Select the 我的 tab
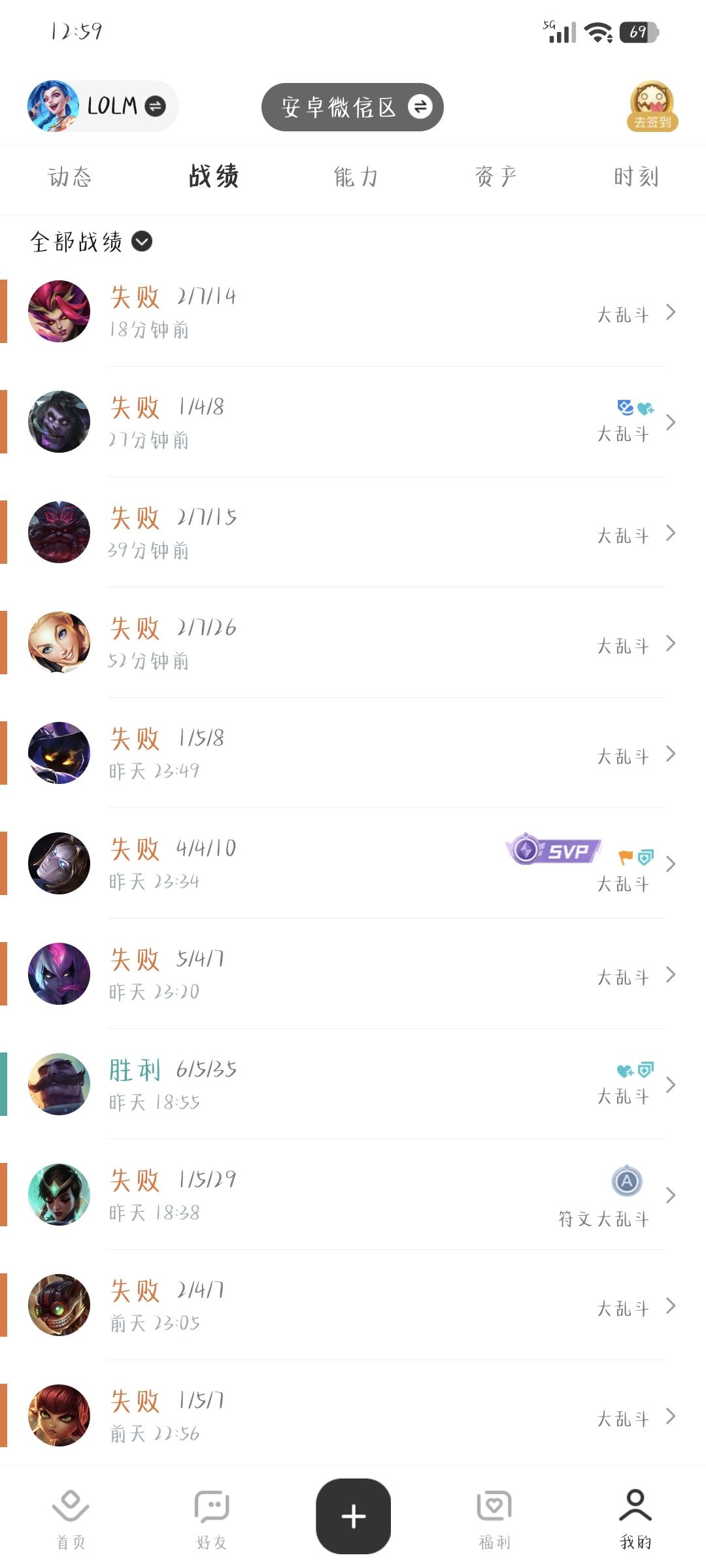 [x=635, y=1519]
